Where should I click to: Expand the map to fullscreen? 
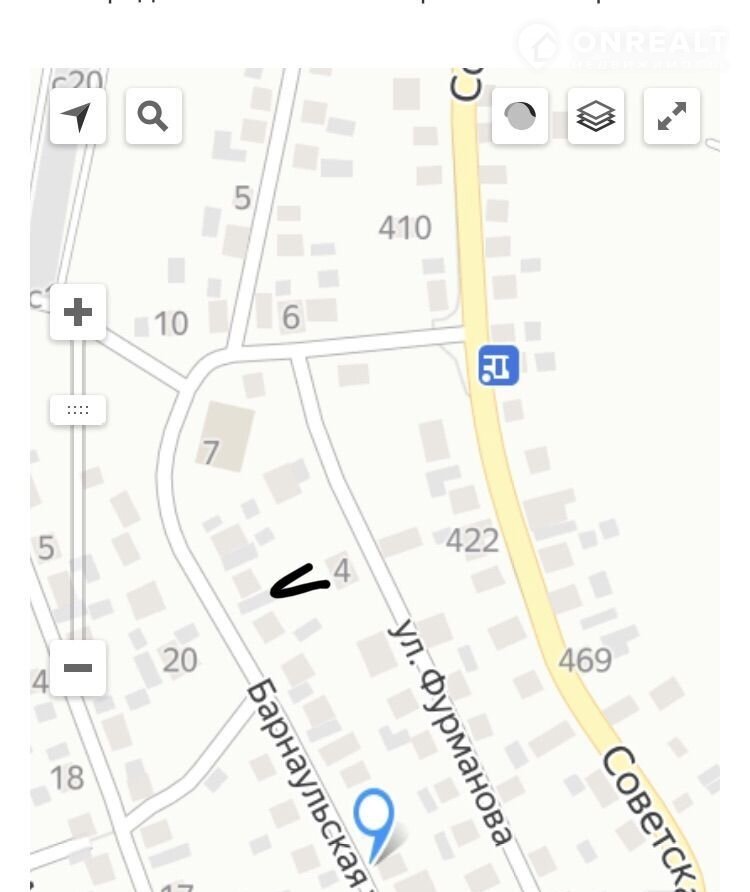click(672, 116)
